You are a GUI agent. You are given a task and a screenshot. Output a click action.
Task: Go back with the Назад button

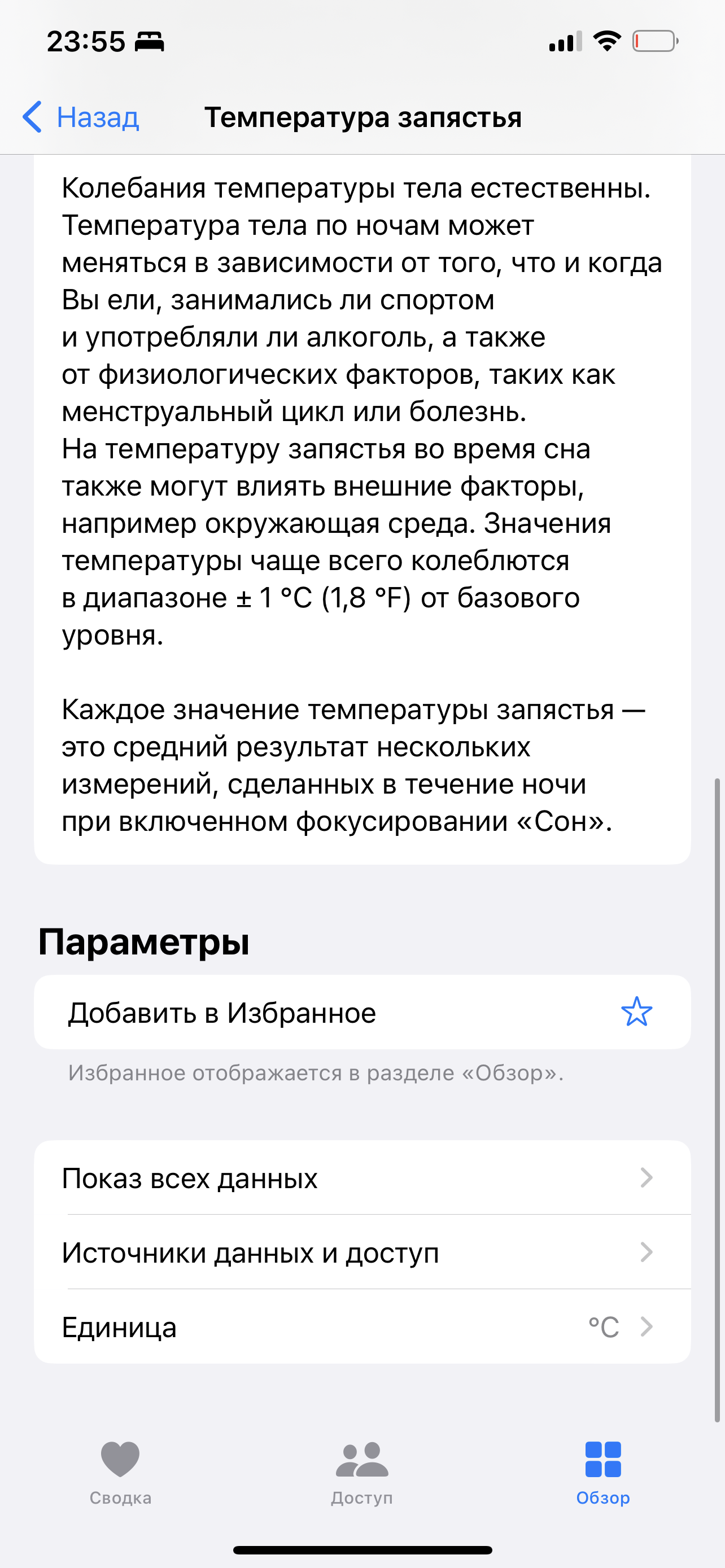point(81,117)
